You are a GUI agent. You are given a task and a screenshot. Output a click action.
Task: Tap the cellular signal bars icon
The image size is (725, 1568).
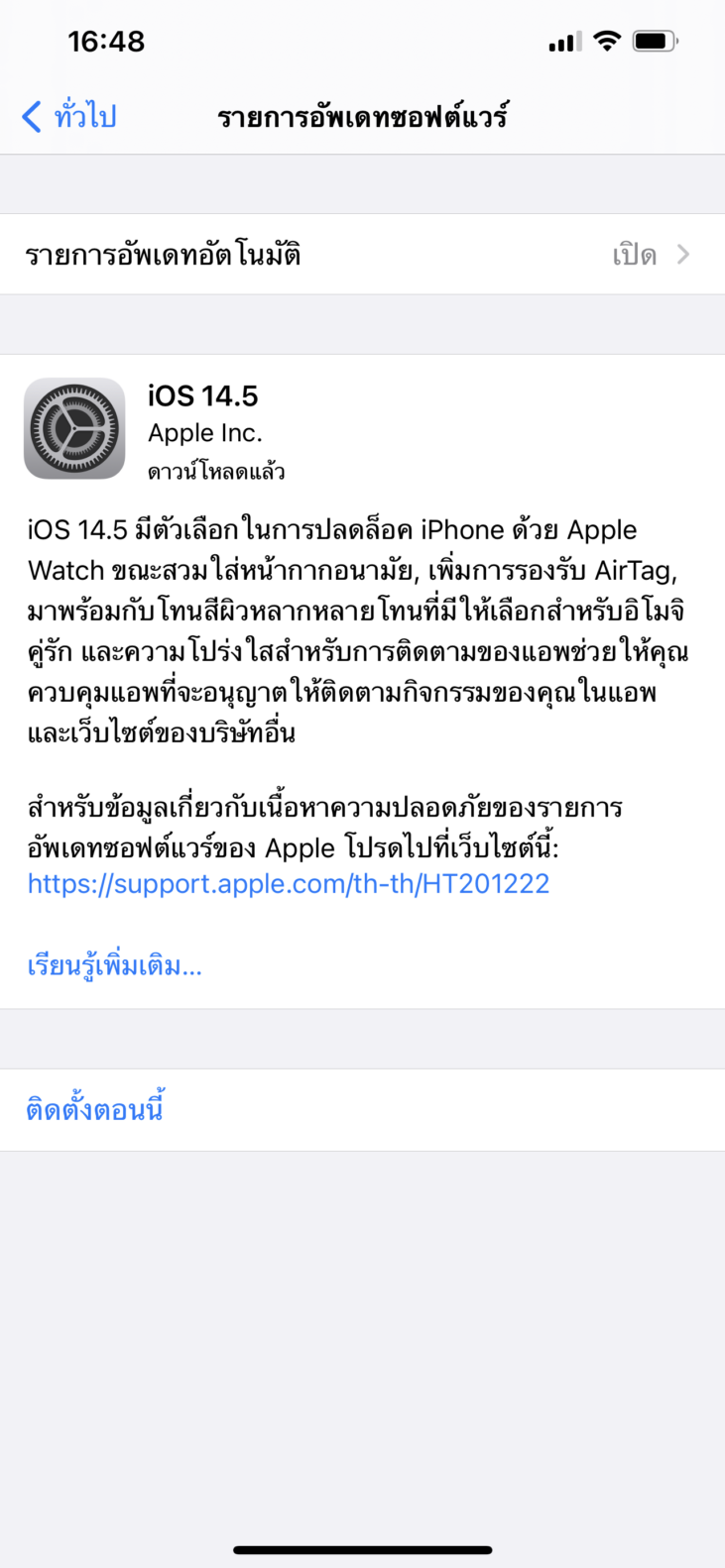click(563, 41)
